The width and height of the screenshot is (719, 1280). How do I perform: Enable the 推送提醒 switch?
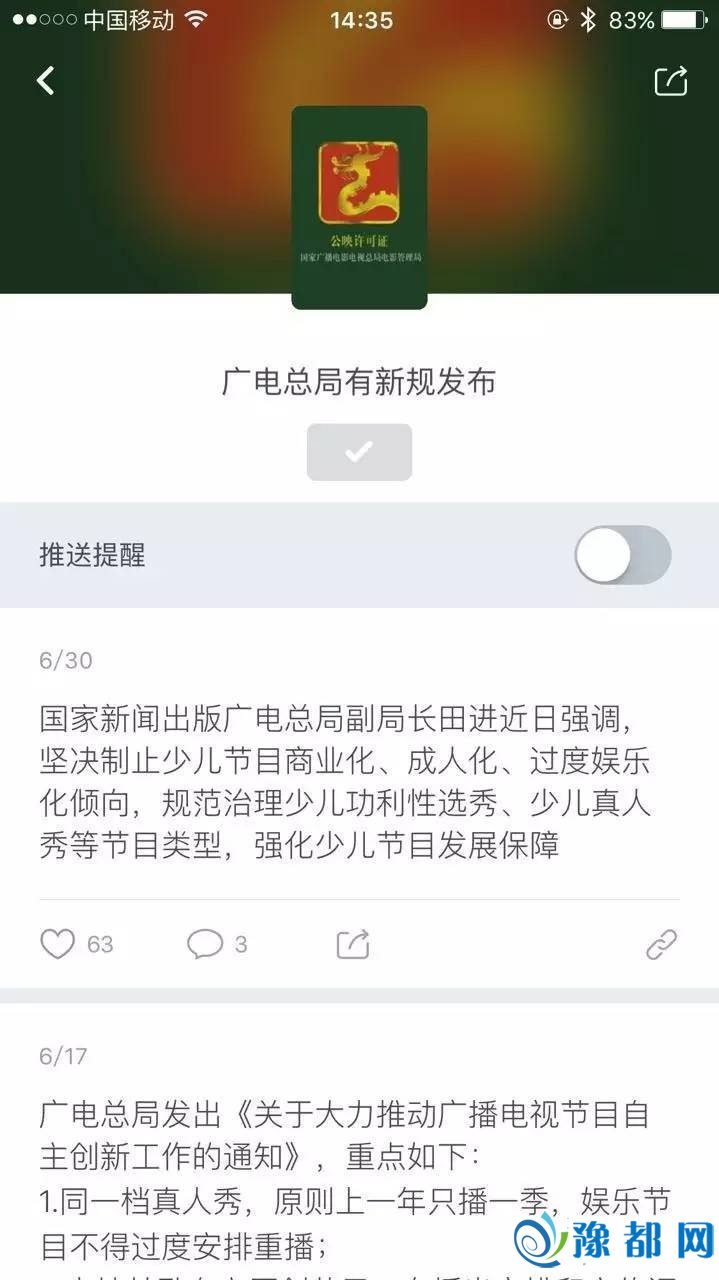pyautogui.click(x=622, y=555)
